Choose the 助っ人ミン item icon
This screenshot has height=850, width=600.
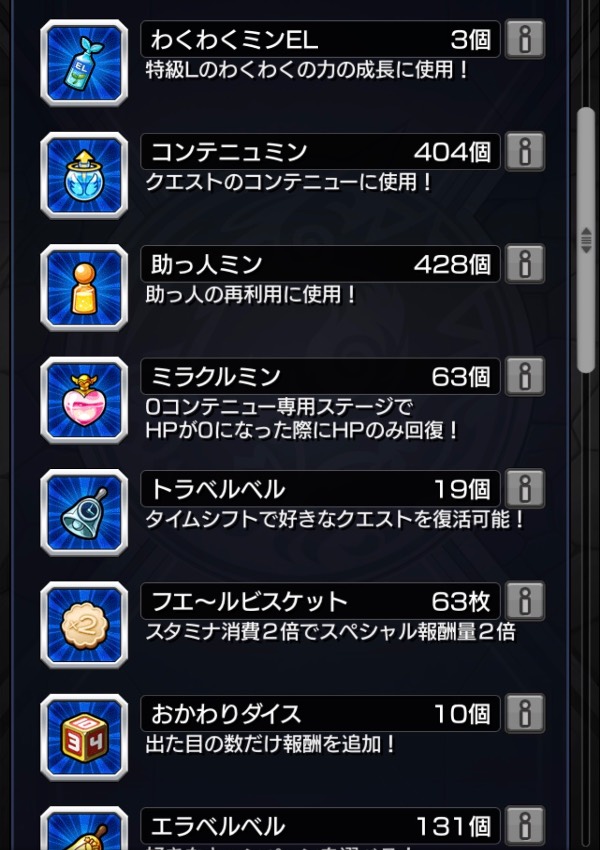pyautogui.click(x=84, y=287)
